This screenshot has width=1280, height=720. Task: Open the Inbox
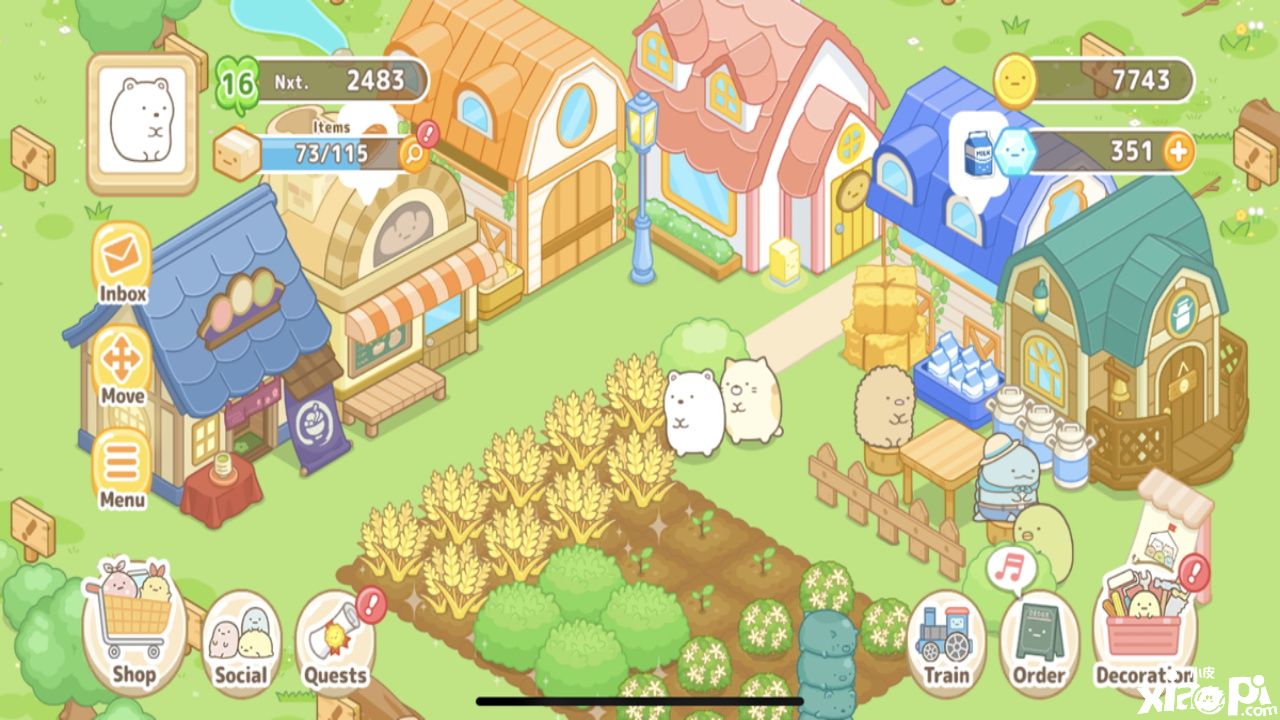pos(122,262)
